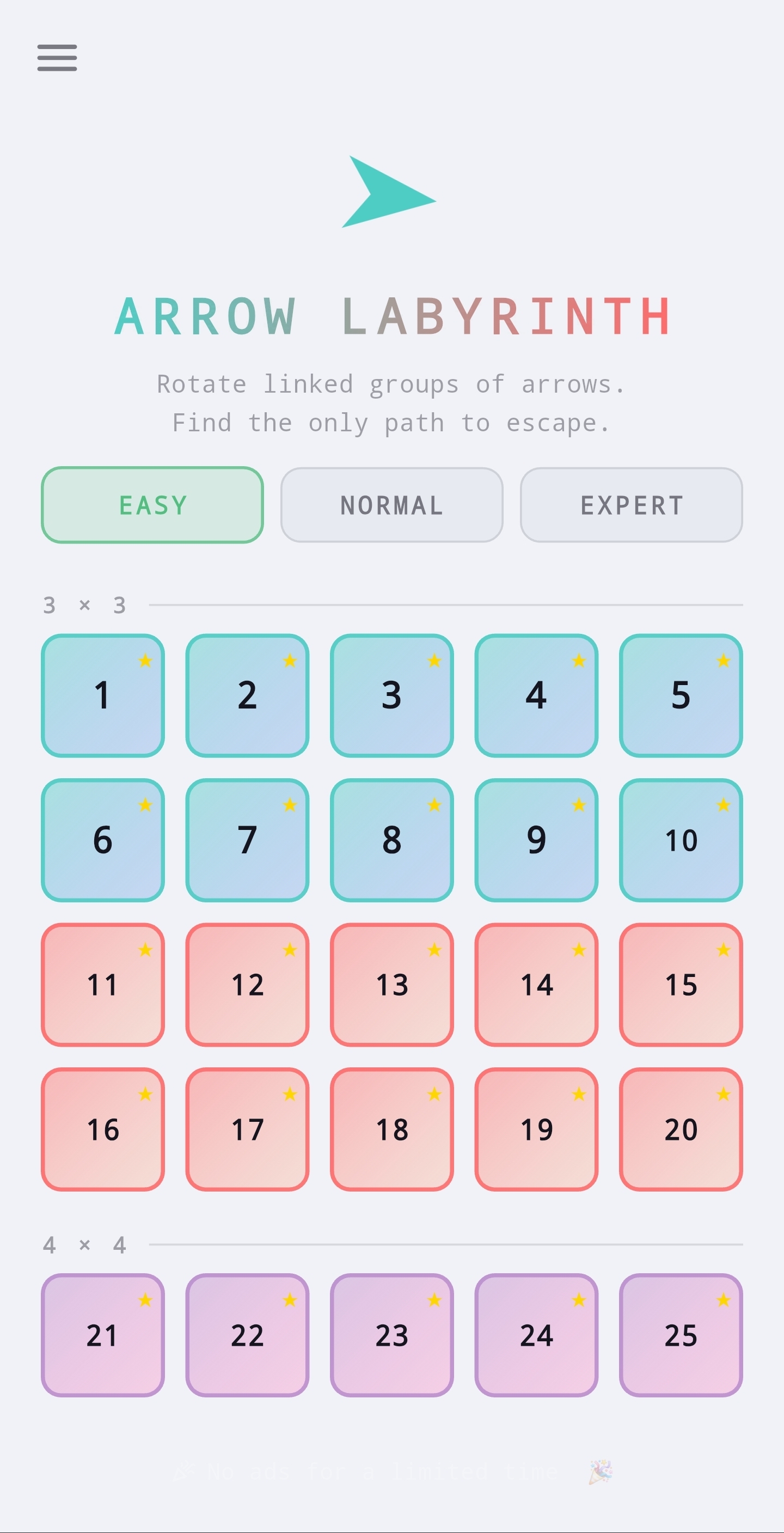Play level 25

click(x=681, y=1335)
